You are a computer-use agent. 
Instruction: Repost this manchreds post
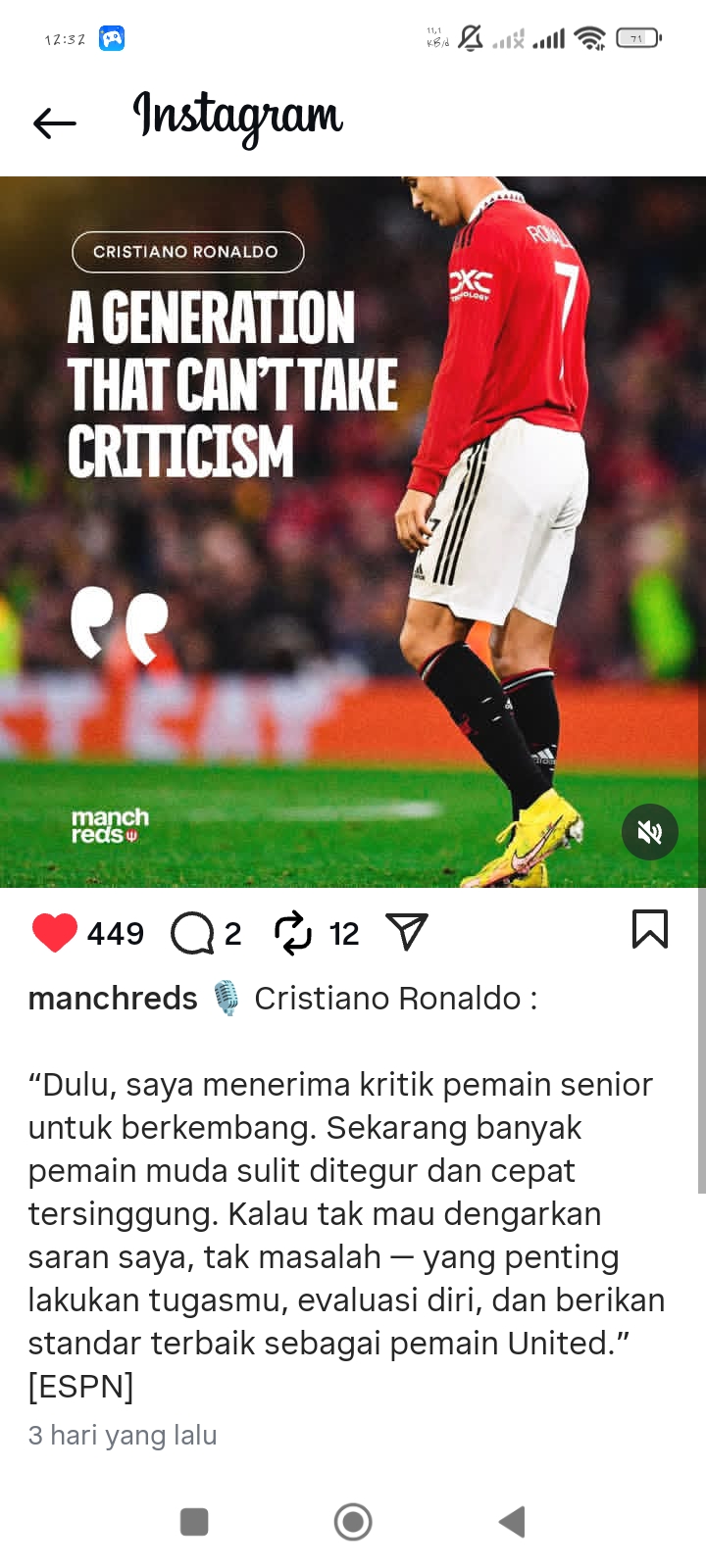coord(292,933)
